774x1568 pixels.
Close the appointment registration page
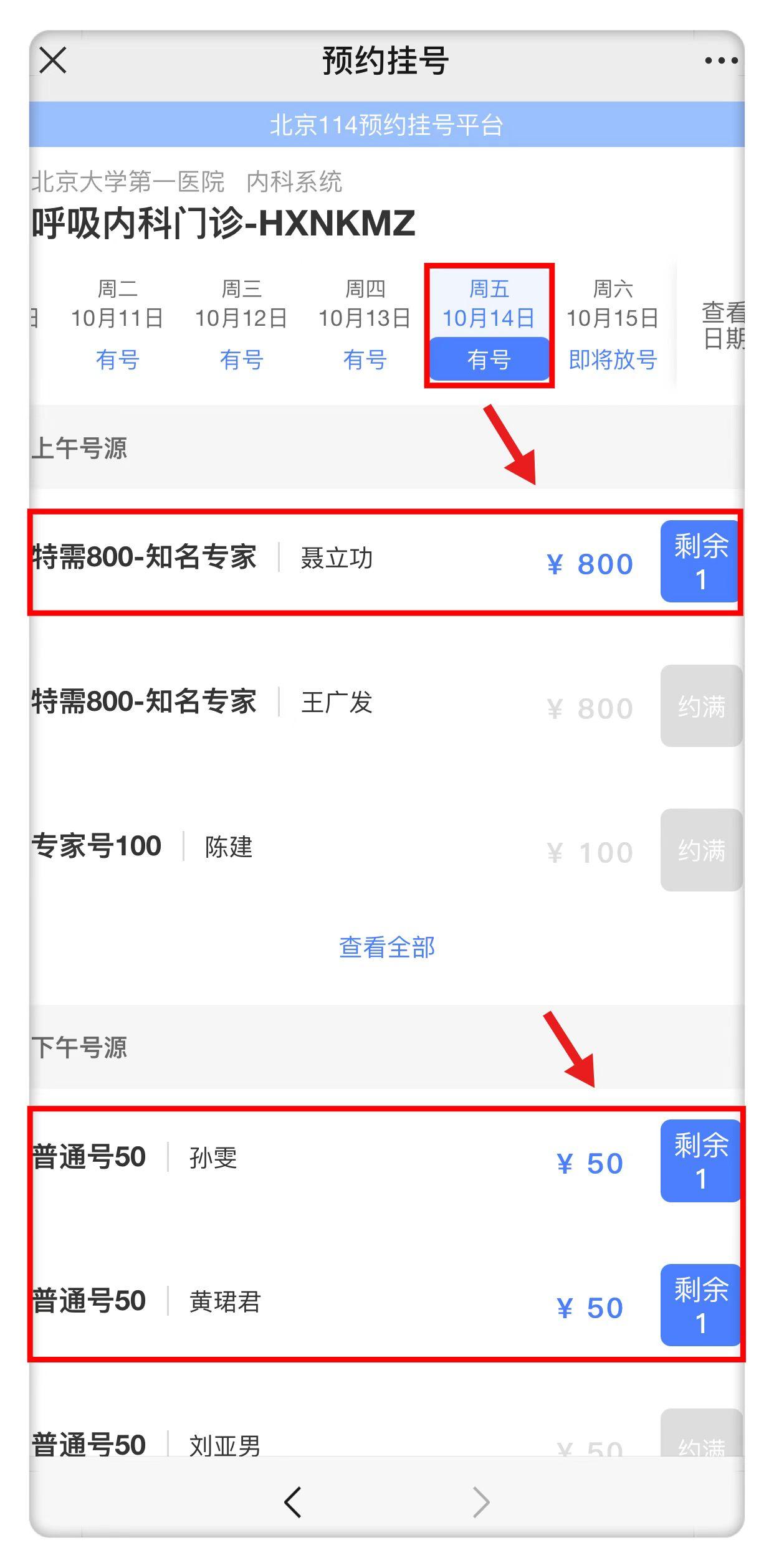point(52,60)
